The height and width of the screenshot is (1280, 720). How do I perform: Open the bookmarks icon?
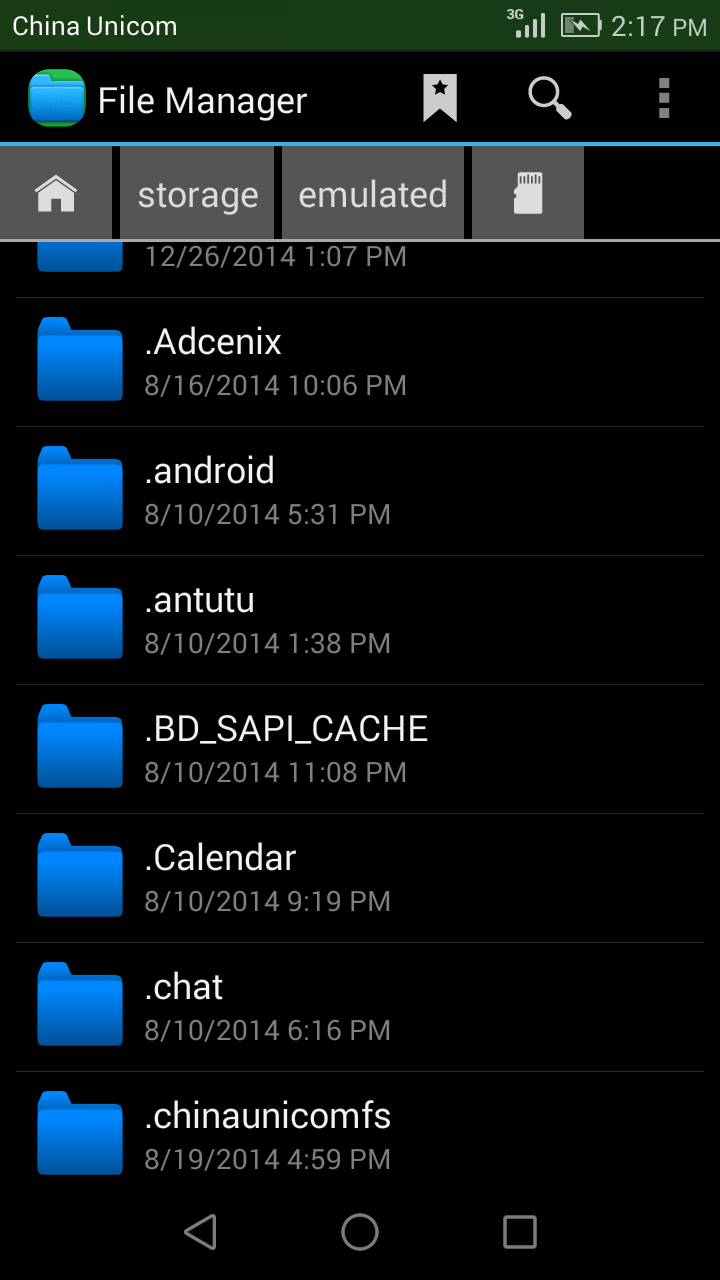pos(440,99)
